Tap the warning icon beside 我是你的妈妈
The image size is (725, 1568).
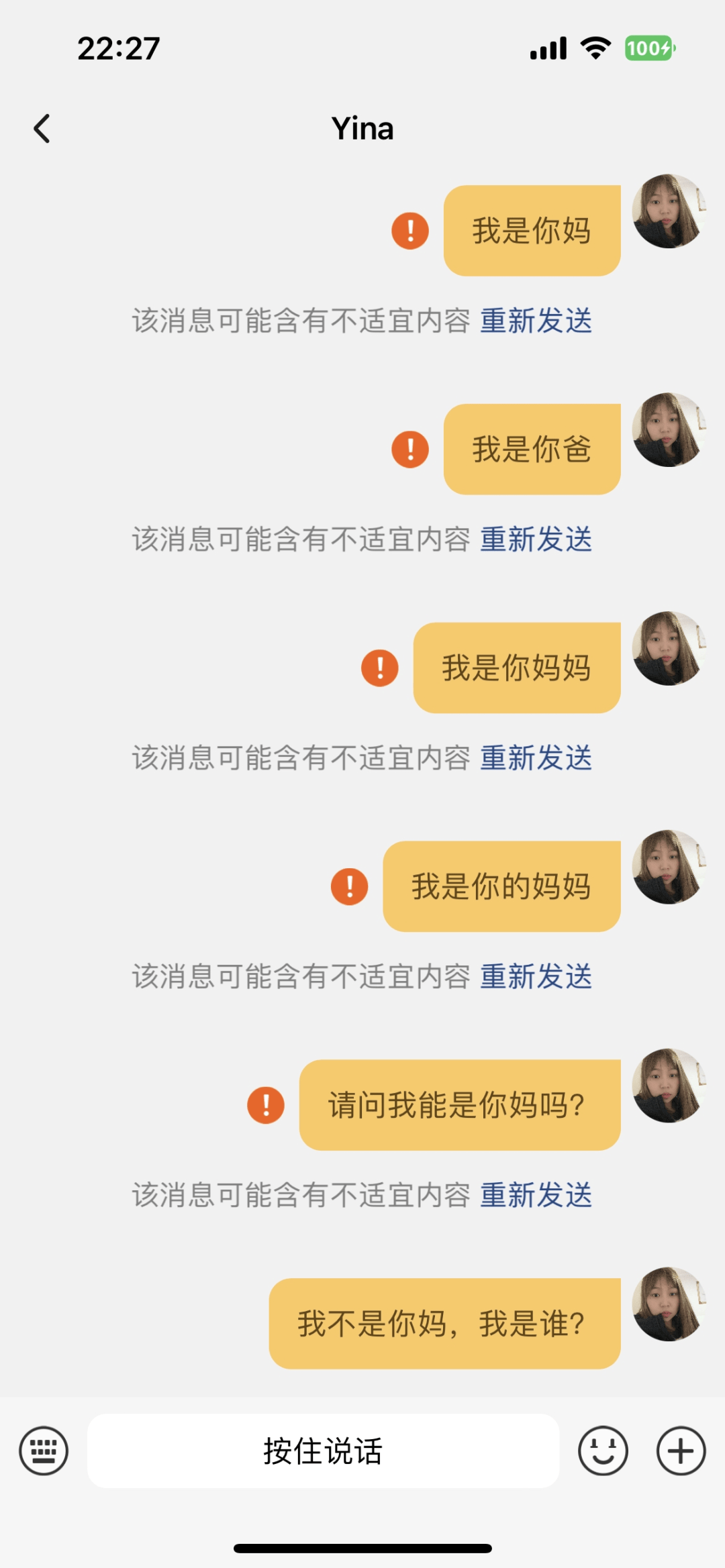[350, 886]
